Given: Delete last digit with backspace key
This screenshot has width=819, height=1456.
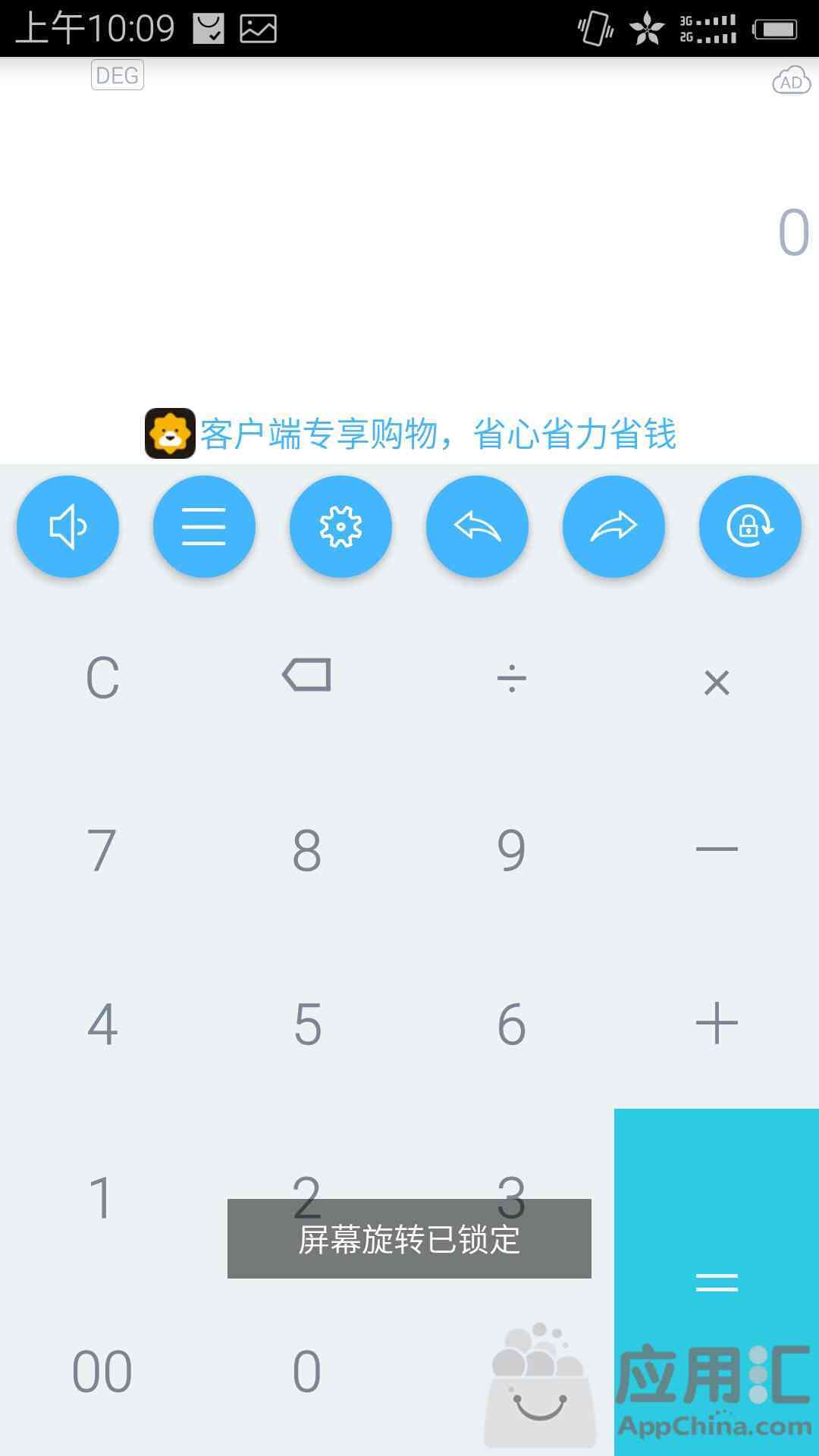Looking at the screenshot, I should pyautogui.click(x=307, y=675).
